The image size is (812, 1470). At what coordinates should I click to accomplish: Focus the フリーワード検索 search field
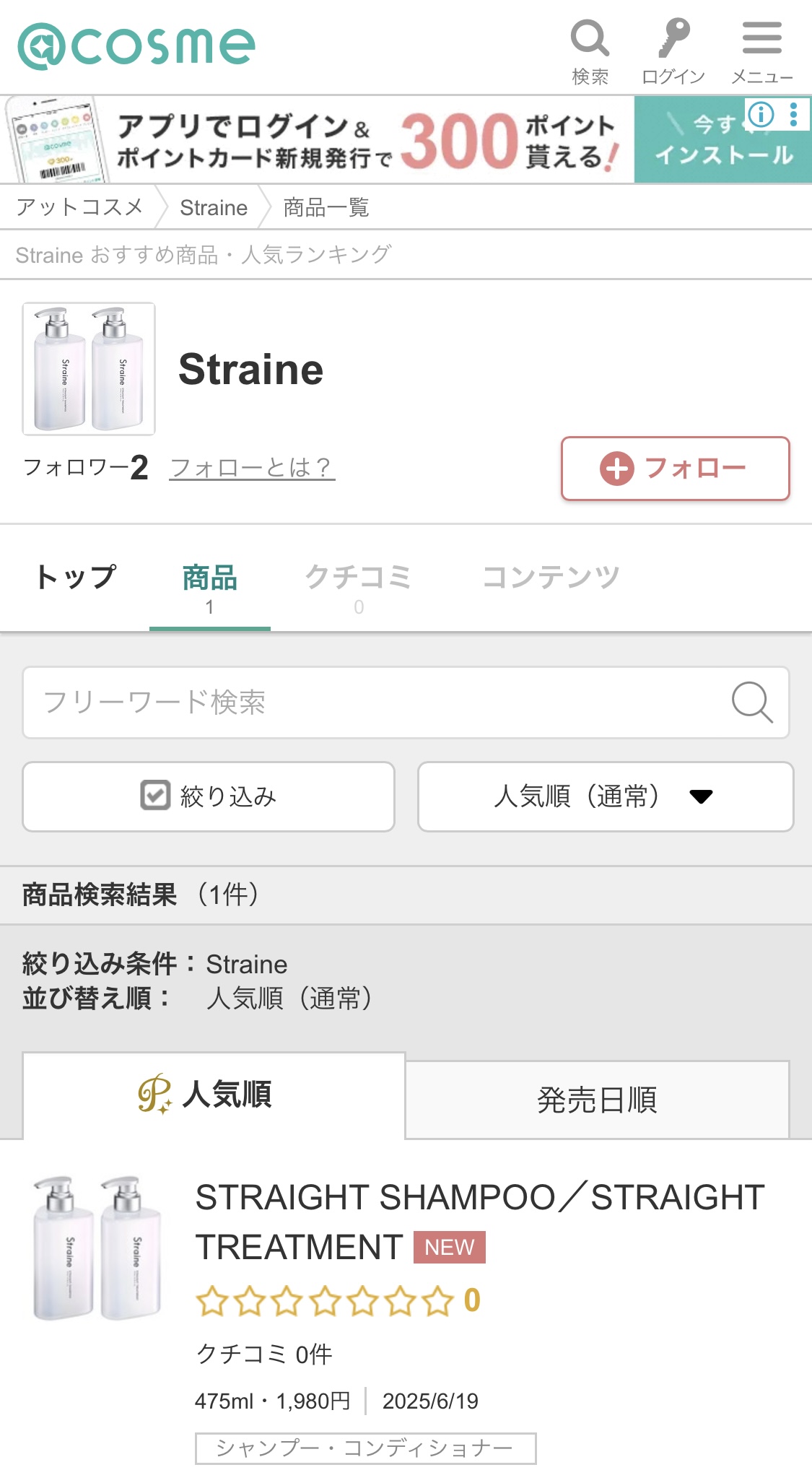point(406,703)
